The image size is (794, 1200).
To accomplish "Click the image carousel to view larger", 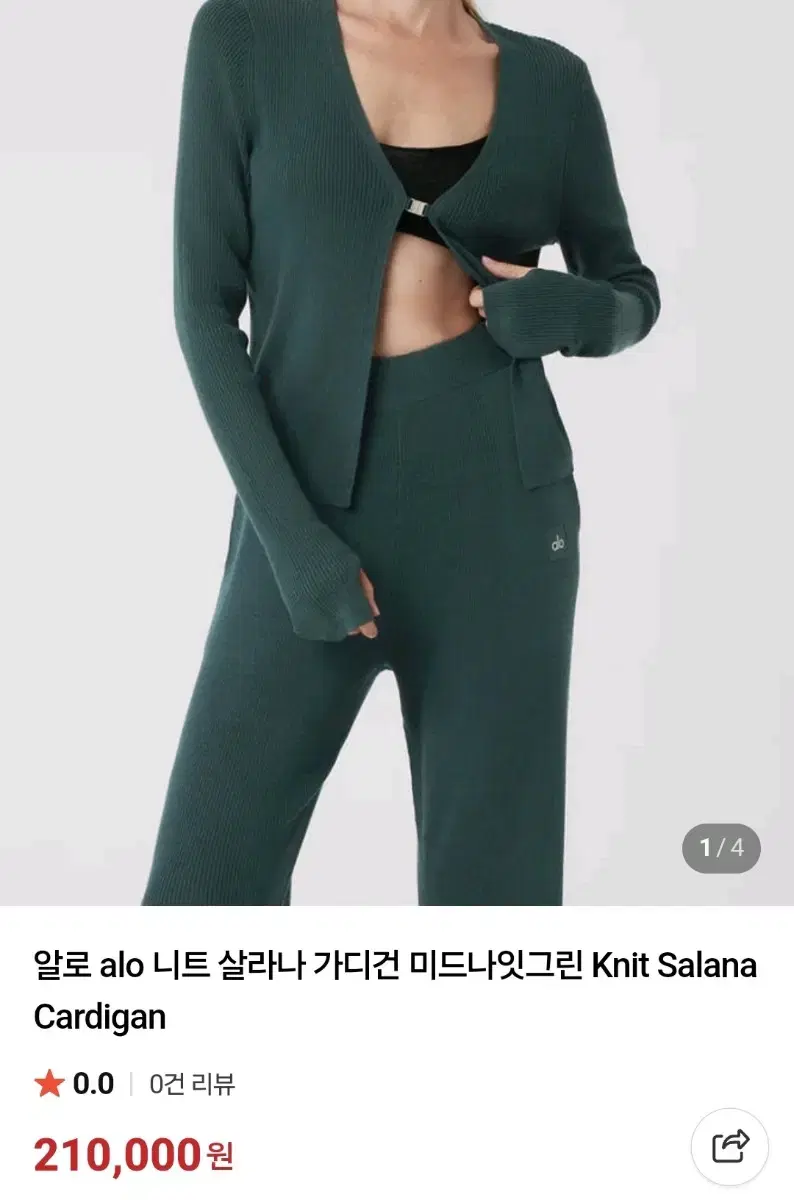I will tap(397, 450).
